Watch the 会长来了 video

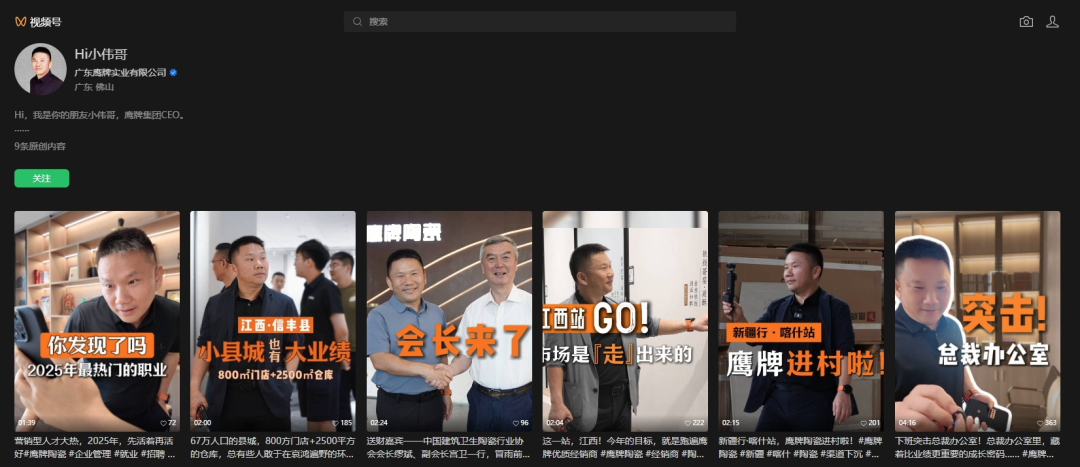(x=449, y=320)
